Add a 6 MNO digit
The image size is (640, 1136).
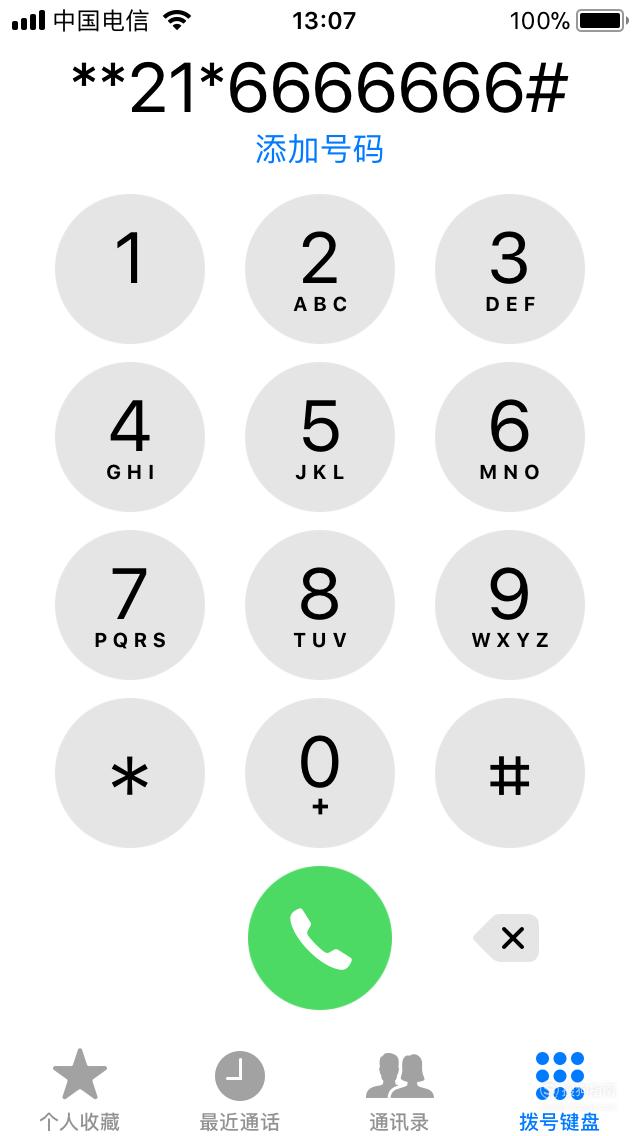[510, 437]
